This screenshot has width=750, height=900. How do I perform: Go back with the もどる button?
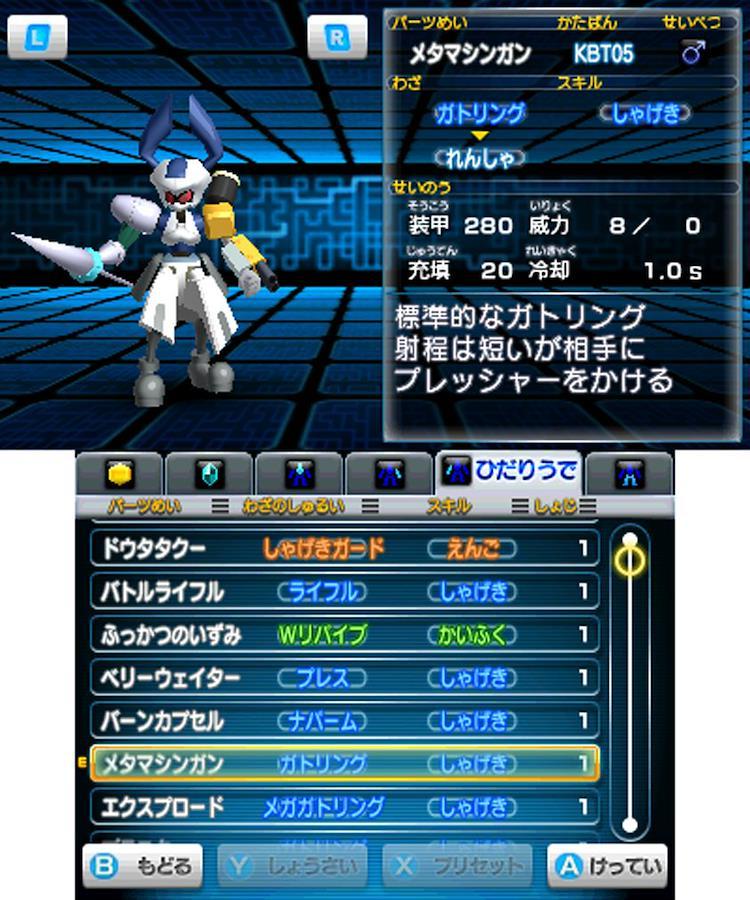click(x=142, y=866)
